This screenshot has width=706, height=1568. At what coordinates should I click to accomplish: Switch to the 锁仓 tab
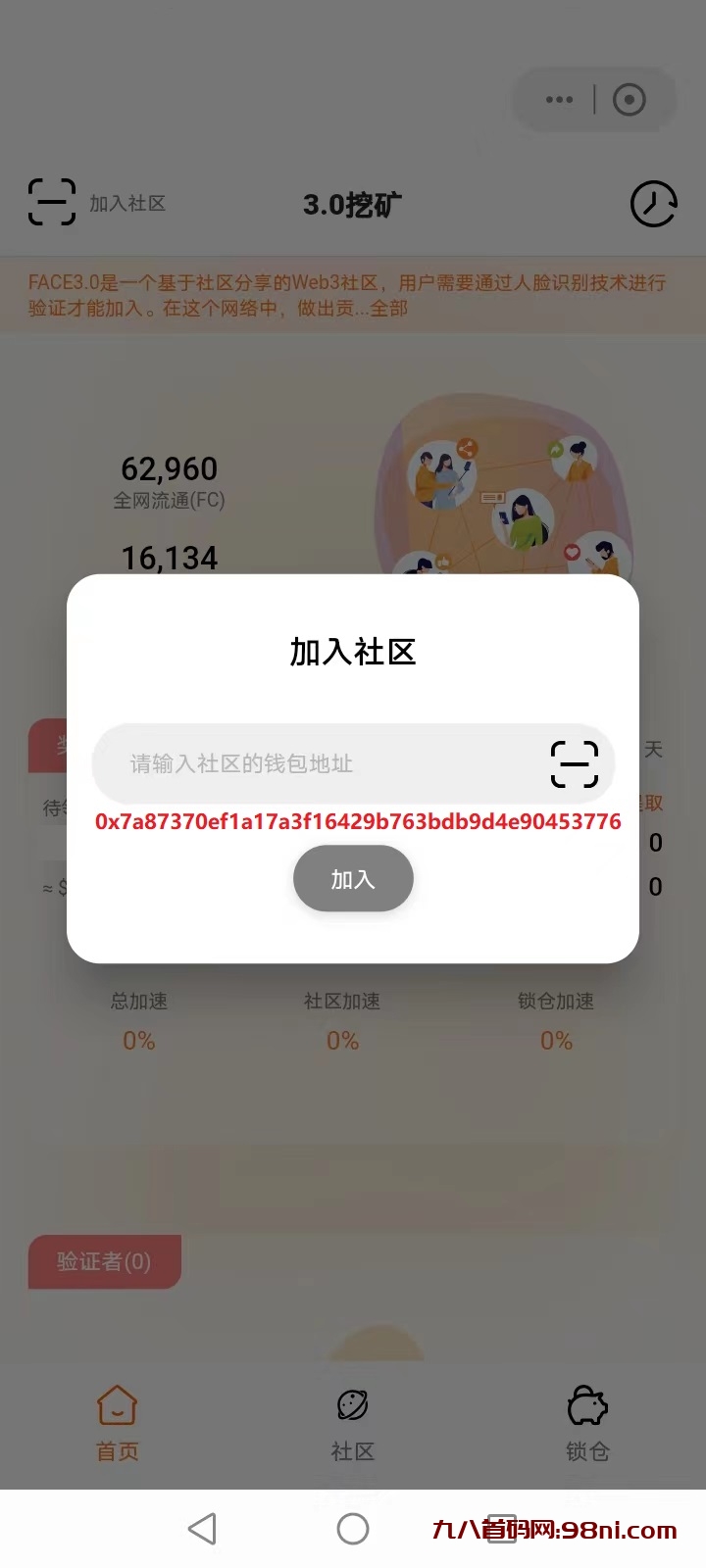587,1423
